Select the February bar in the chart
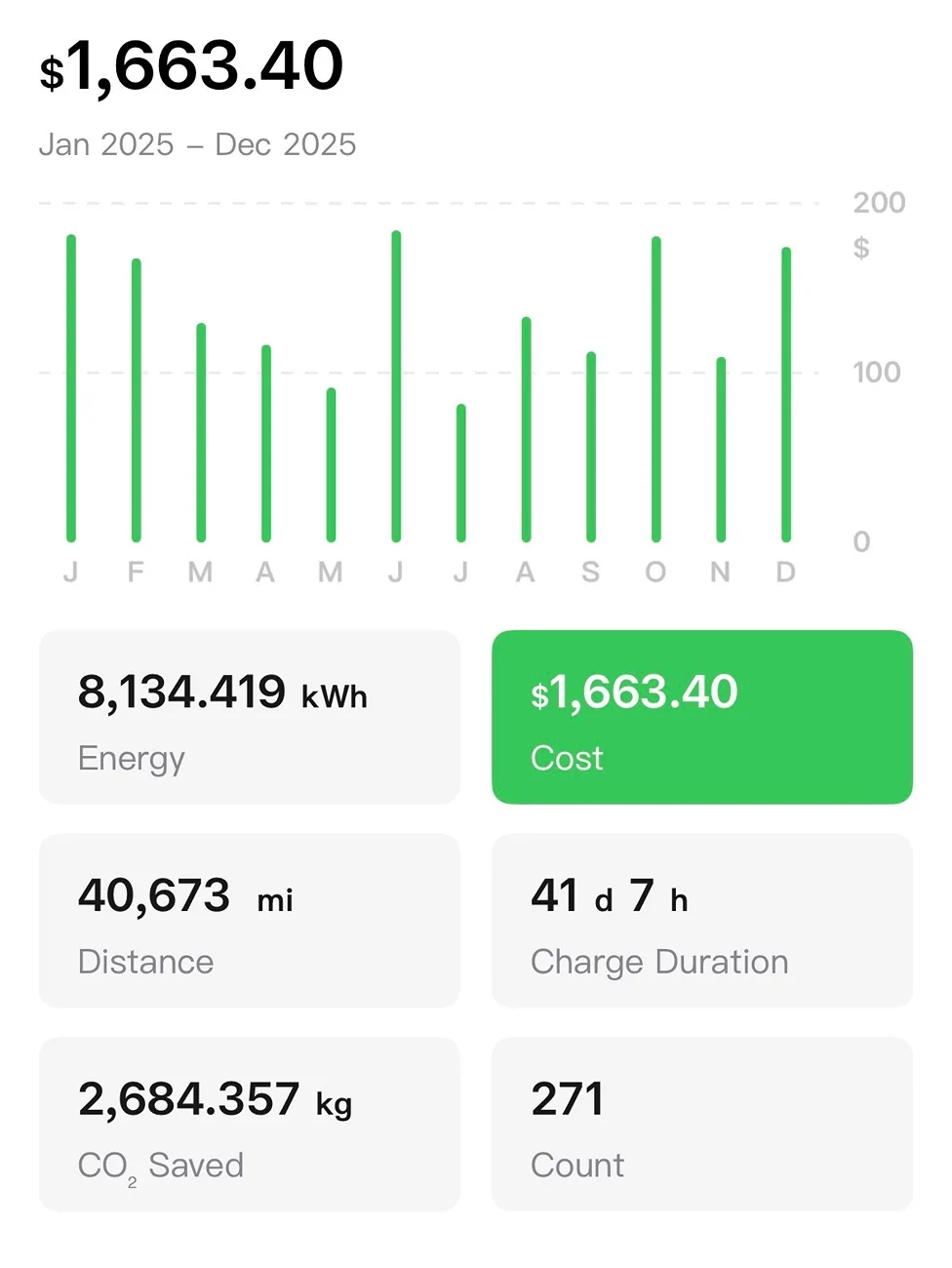952x1268 pixels. tap(136, 400)
